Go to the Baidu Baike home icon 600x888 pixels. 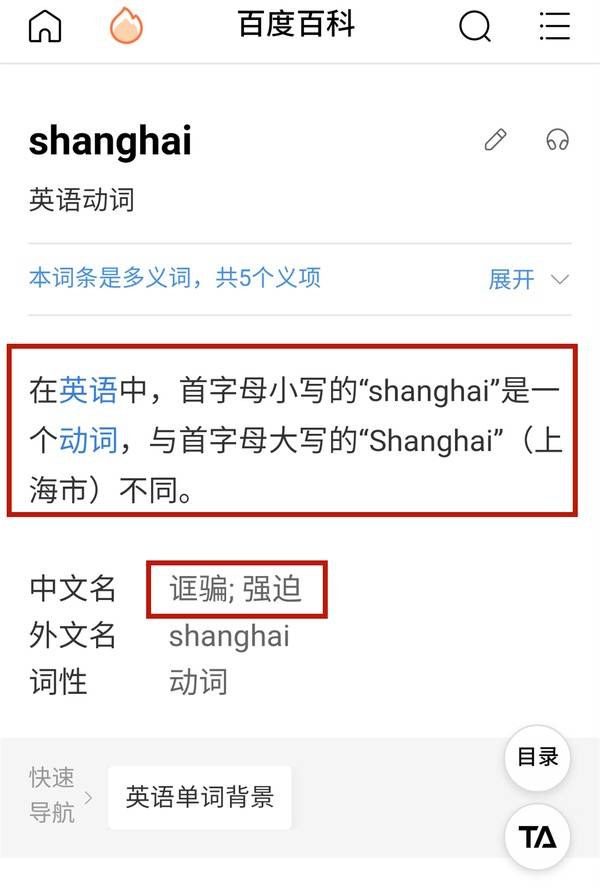(x=45, y=27)
